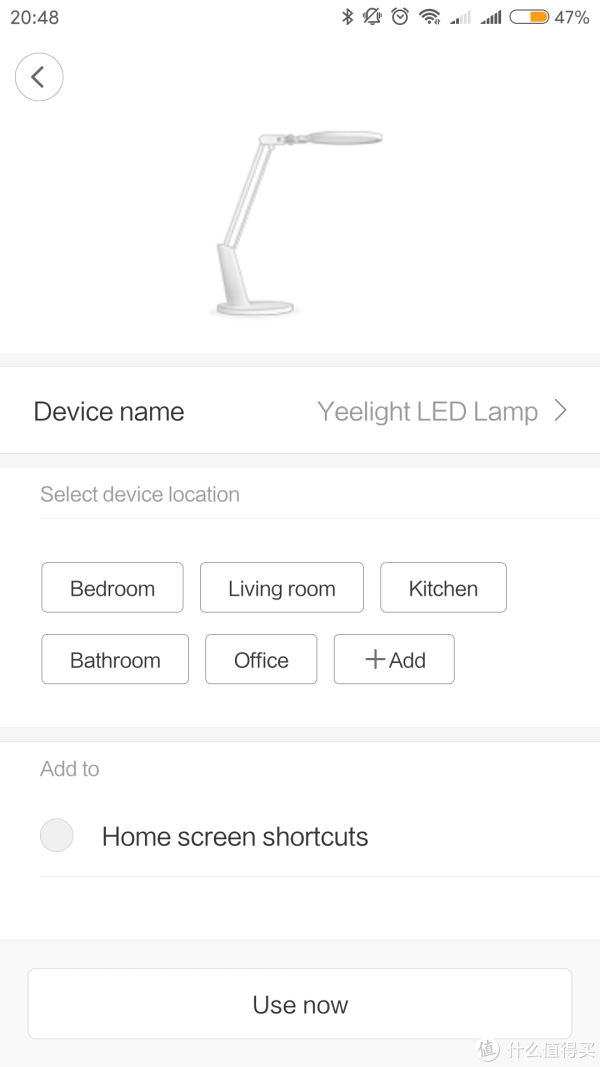Pick Bathroom as the location
600x1067 pixels.
[x=115, y=660]
